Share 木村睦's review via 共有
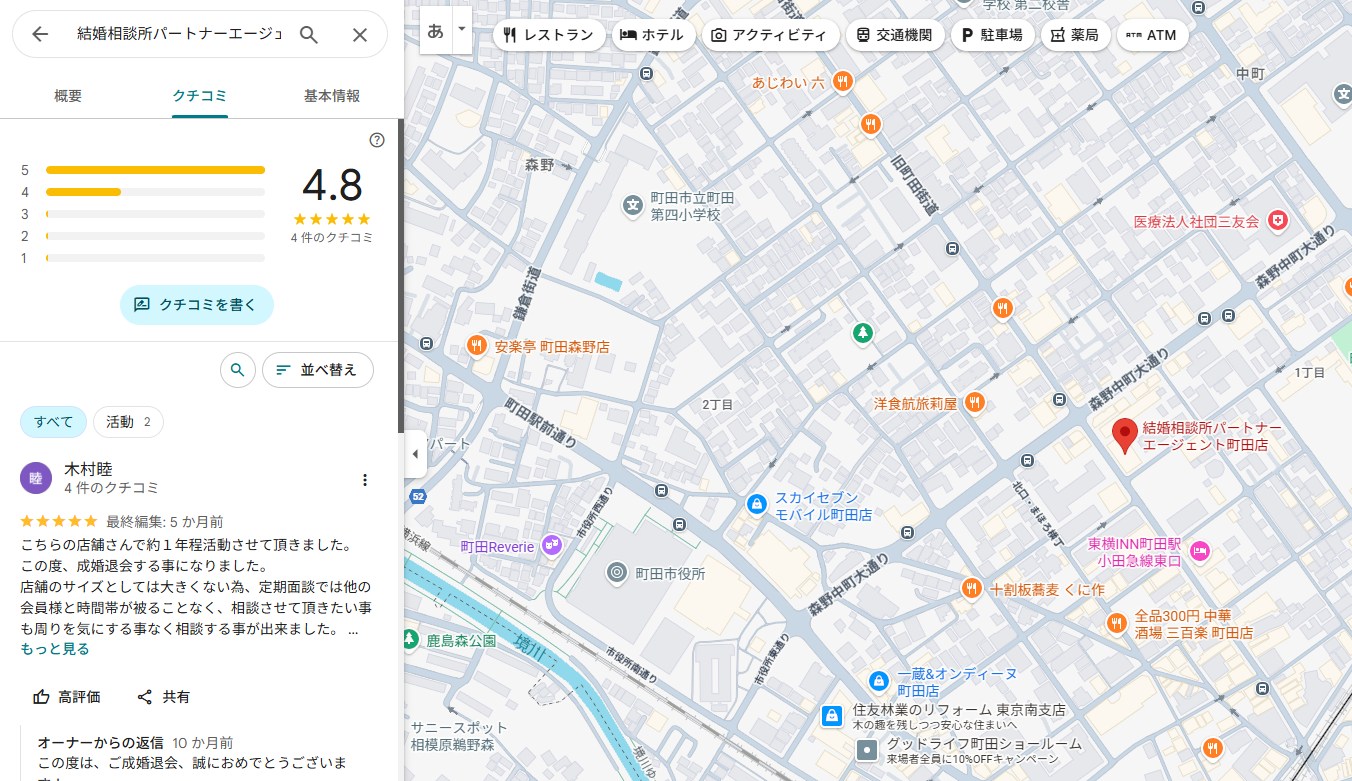Image resolution: width=1352 pixels, height=781 pixels. click(x=164, y=697)
